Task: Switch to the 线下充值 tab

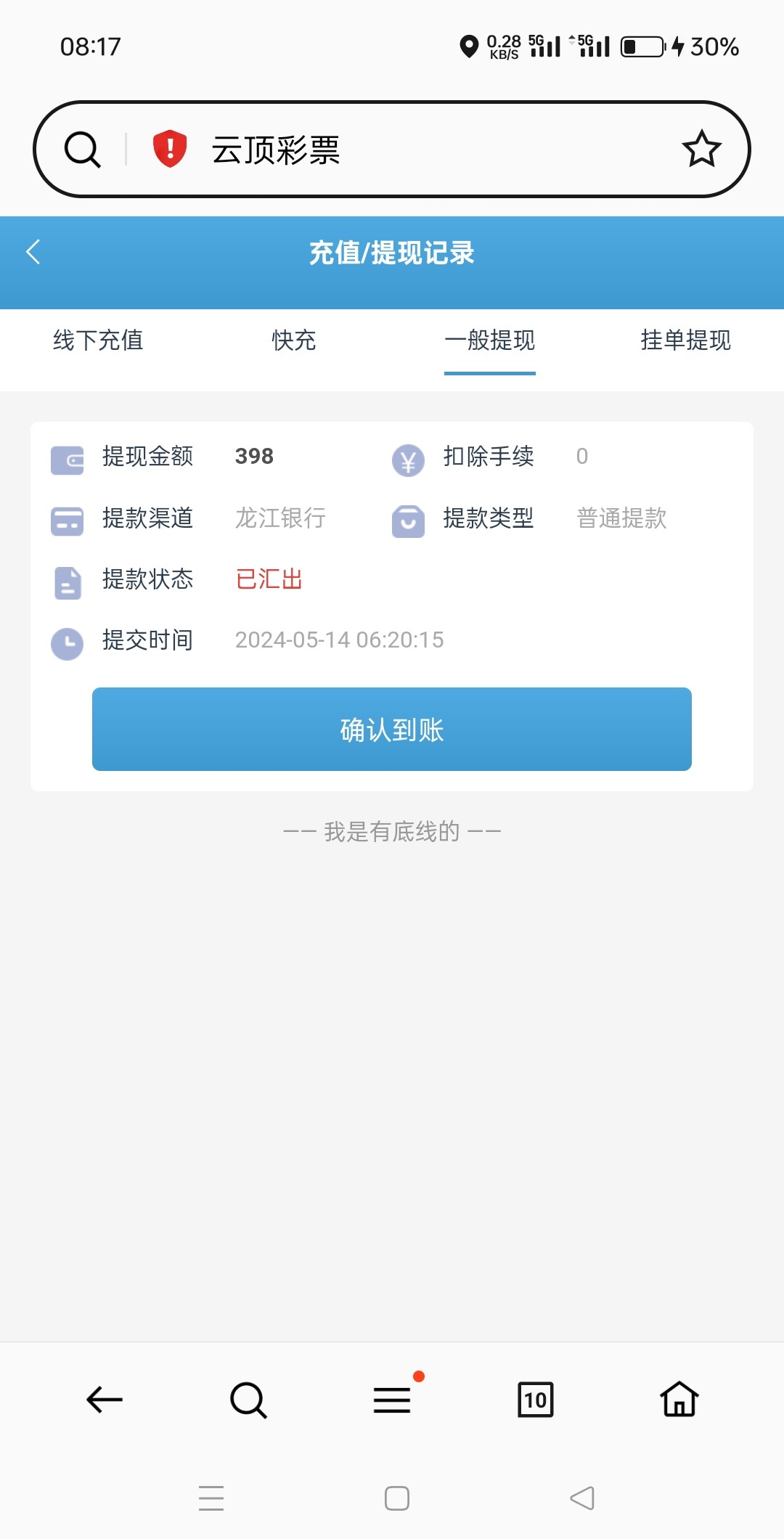Action: (98, 340)
